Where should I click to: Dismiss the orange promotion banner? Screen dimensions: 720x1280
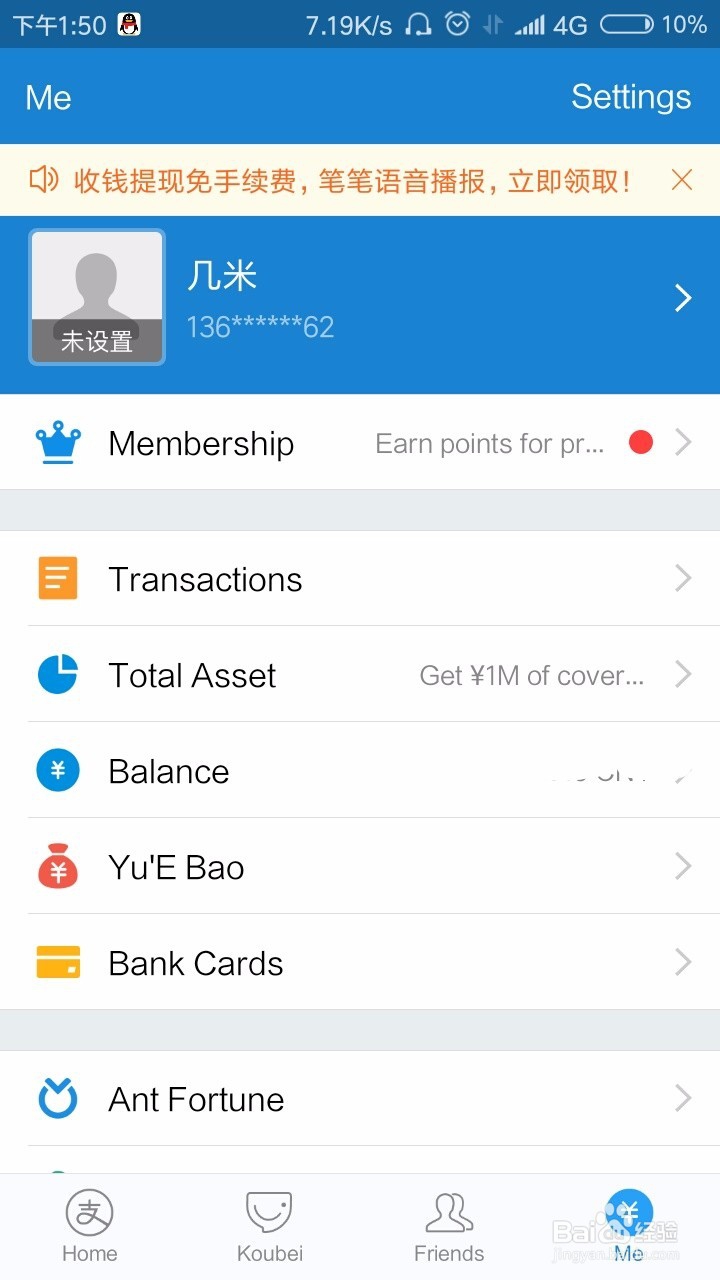(x=682, y=180)
